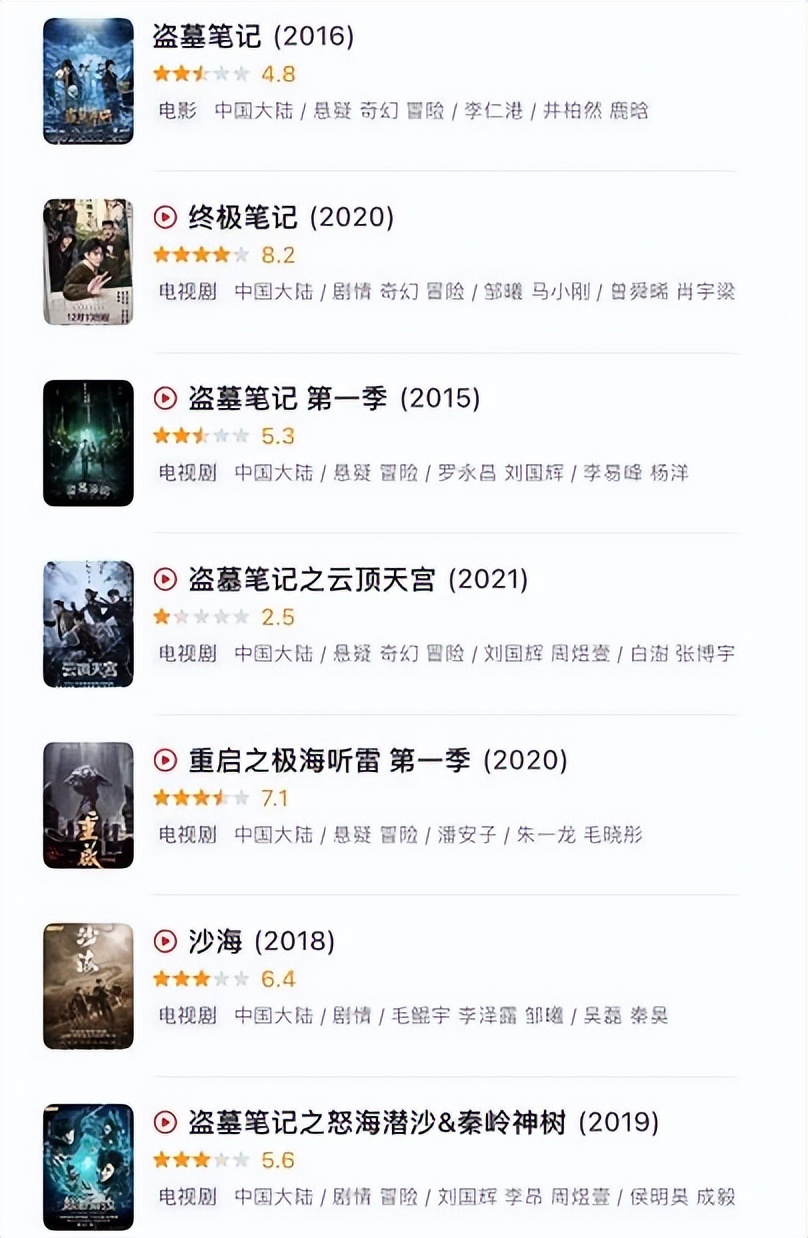Screen dimensions: 808x1238
Task: Play 终极笔记 (2020) via its red play icon
Action: pyautogui.click(x=164, y=214)
